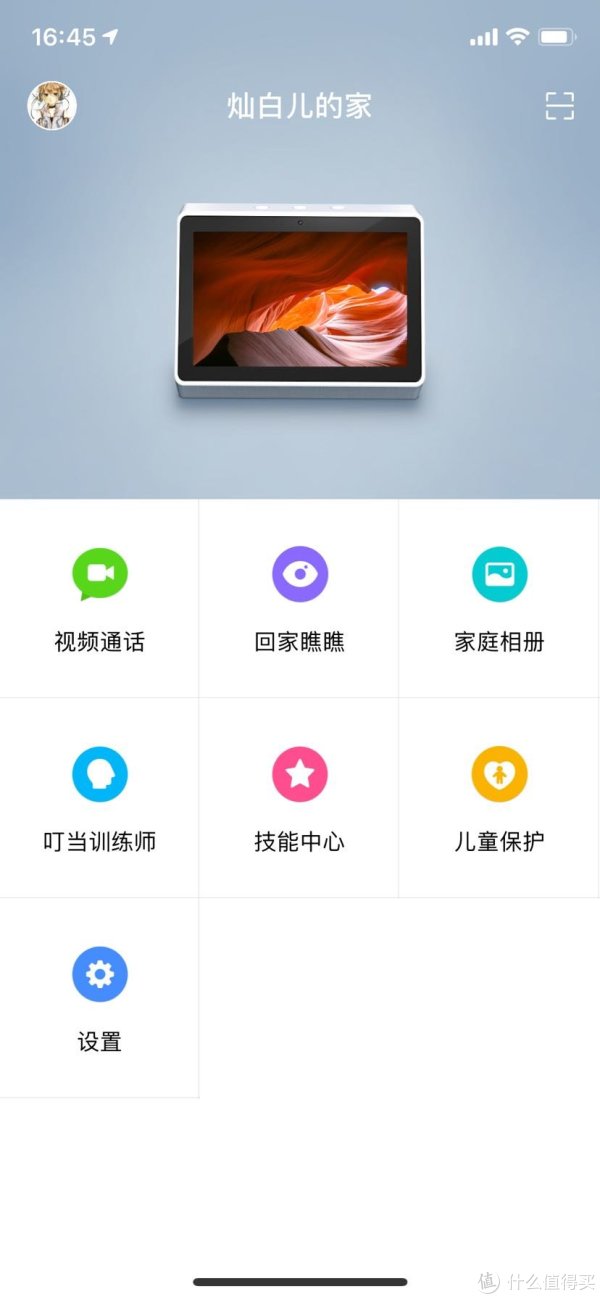Tap the smart display device image
This screenshot has height=1299, width=600.
point(300,301)
